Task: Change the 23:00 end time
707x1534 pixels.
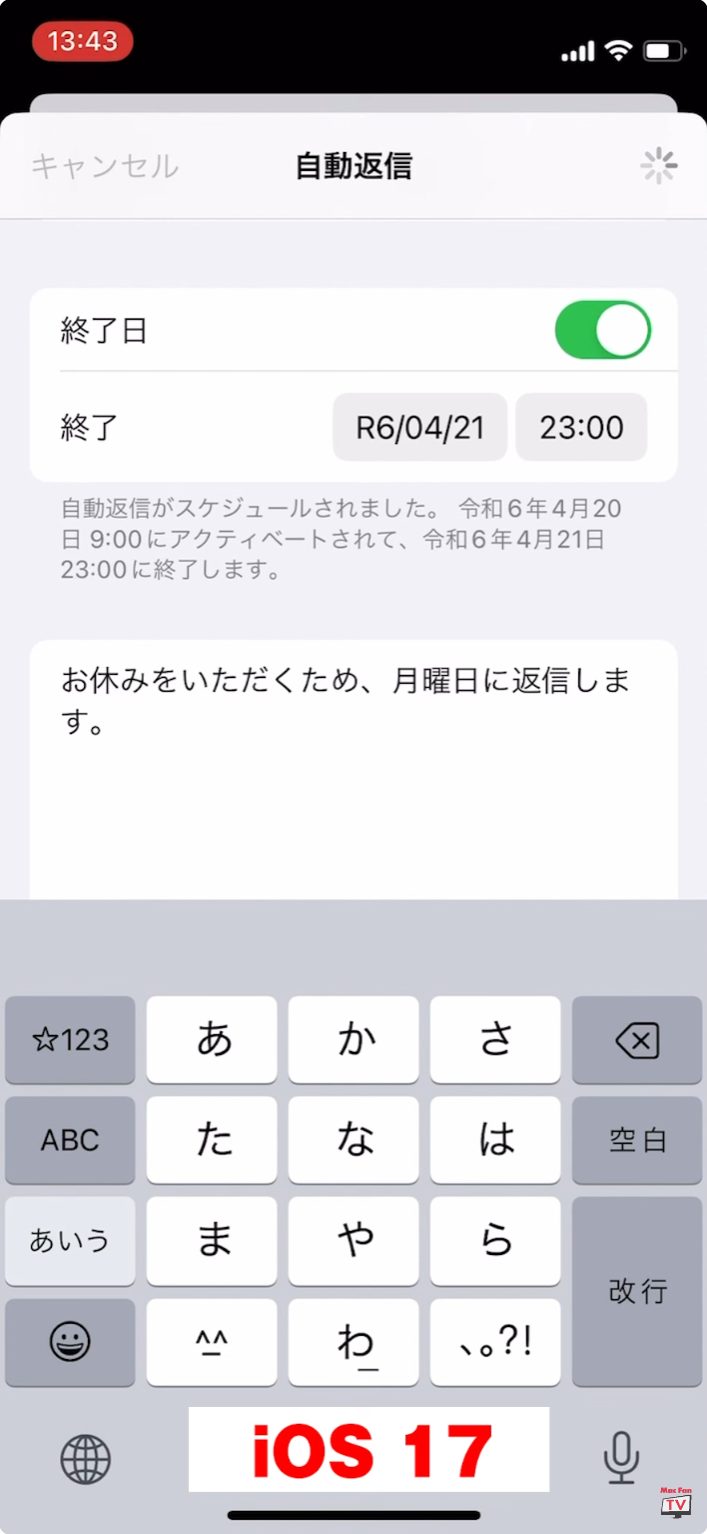Action: point(581,428)
